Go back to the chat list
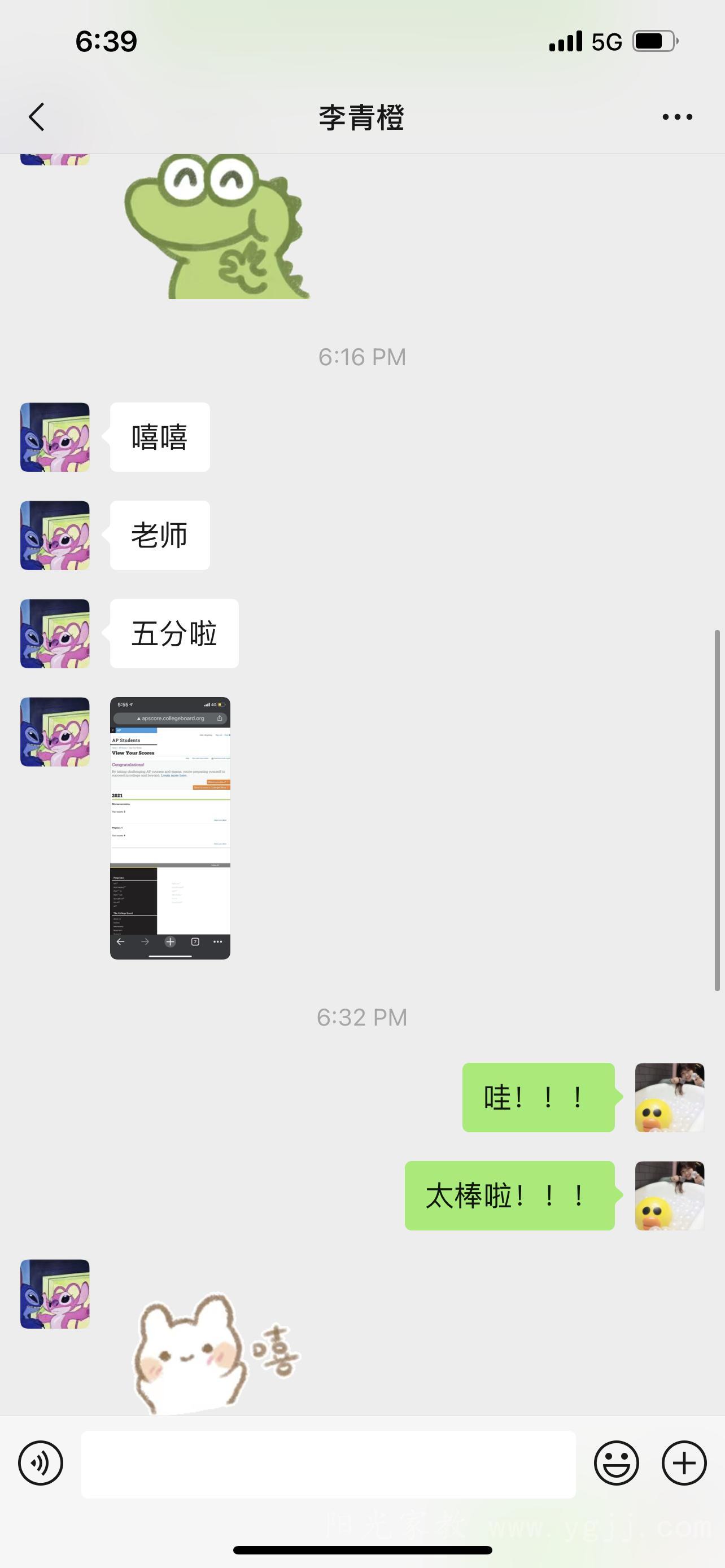 37,116
